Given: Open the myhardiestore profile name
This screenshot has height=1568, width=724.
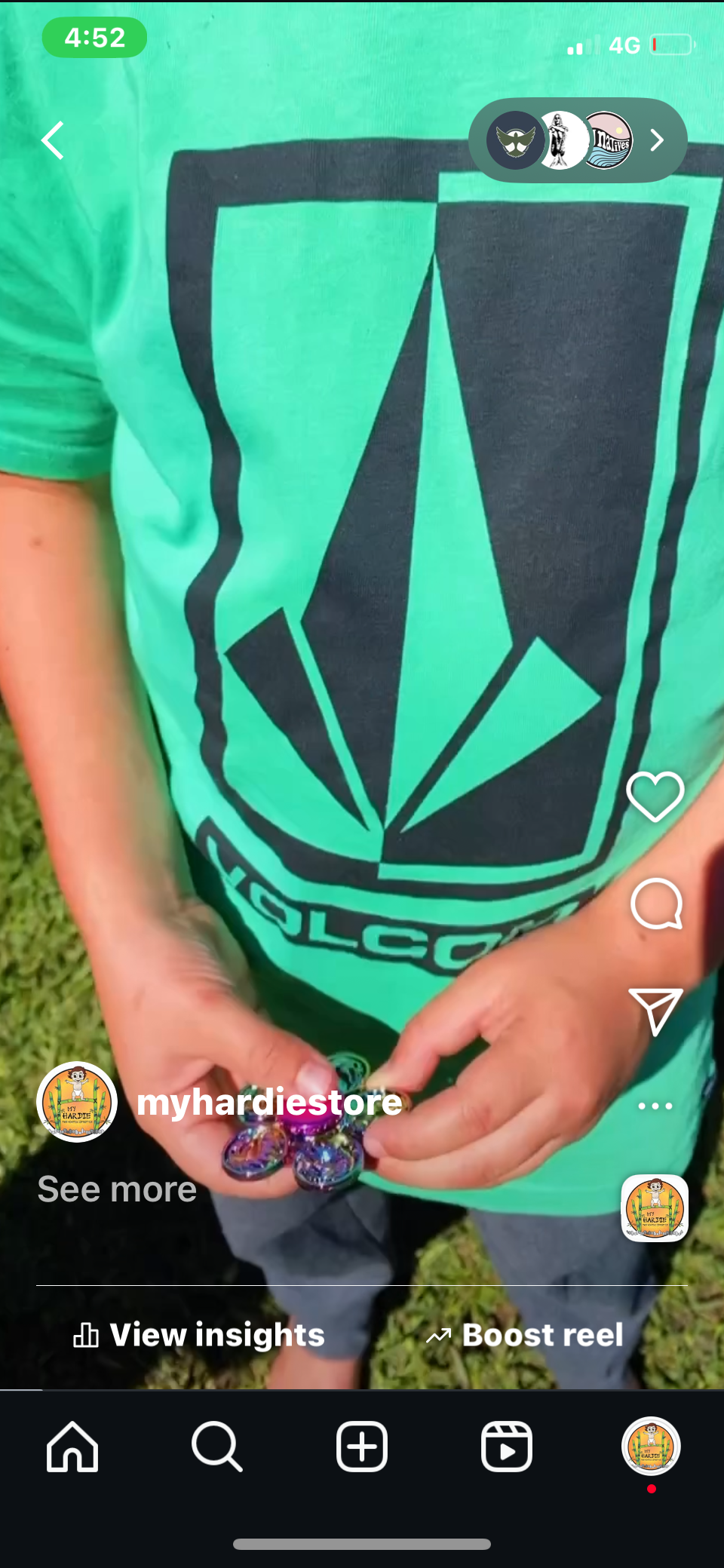Looking at the screenshot, I should point(269,1102).
